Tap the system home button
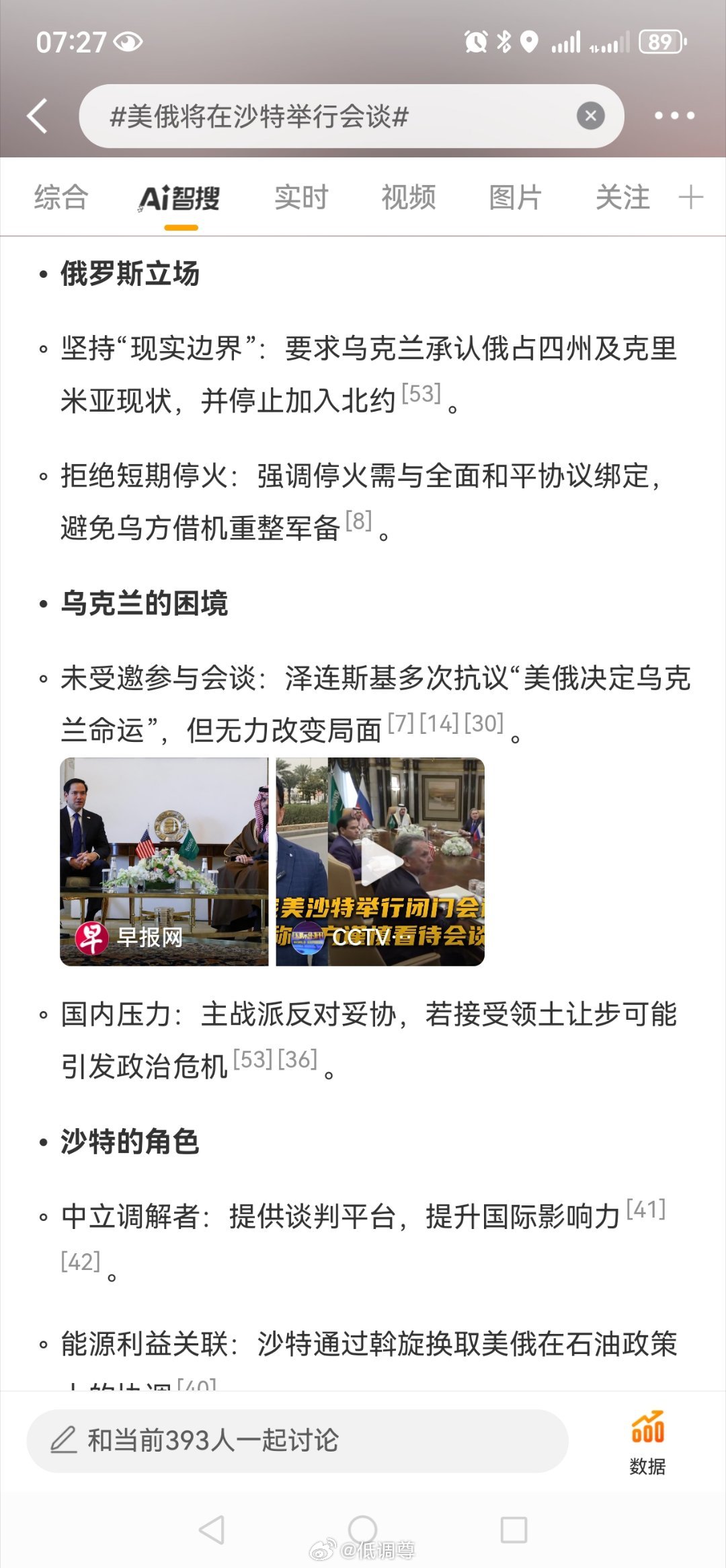This screenshot has height=1568, width=726. [x=362, y=1529]
